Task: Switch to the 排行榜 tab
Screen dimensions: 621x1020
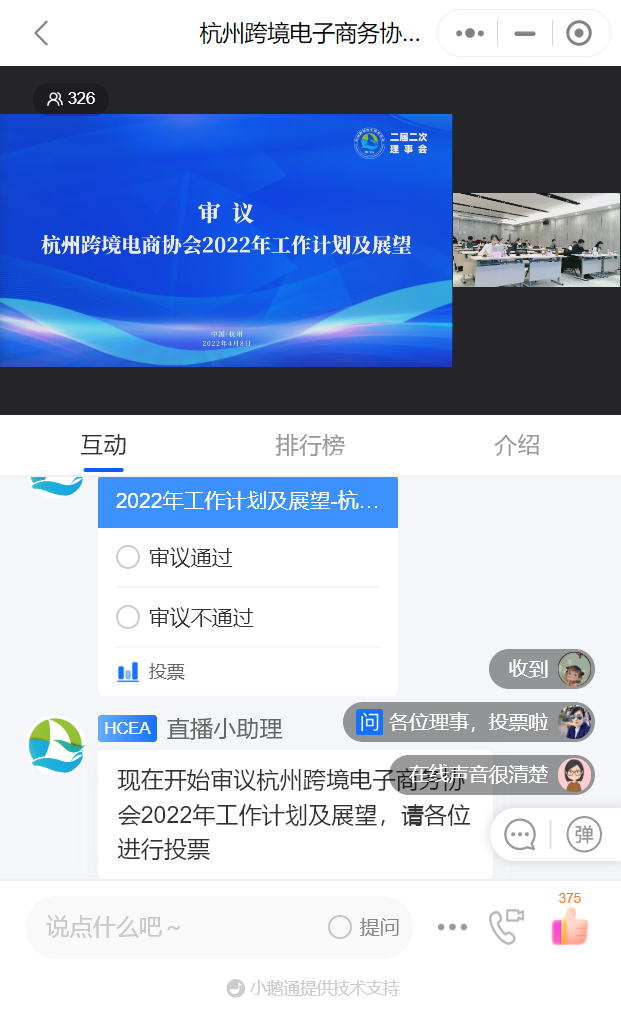Action: tap(310, 445)
